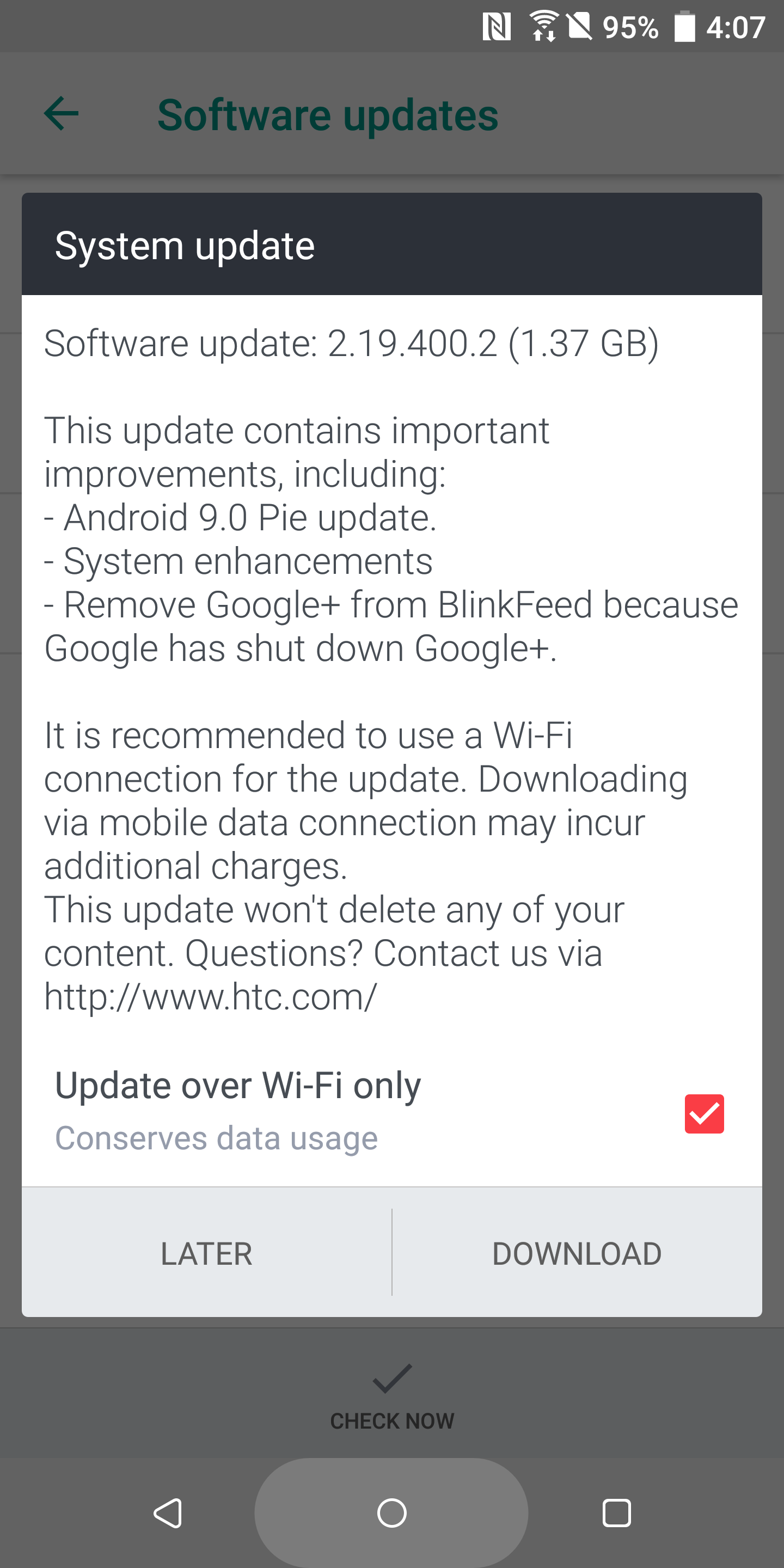
Task: Tap the navigation bar back button
Action: tap(168, 1512)
